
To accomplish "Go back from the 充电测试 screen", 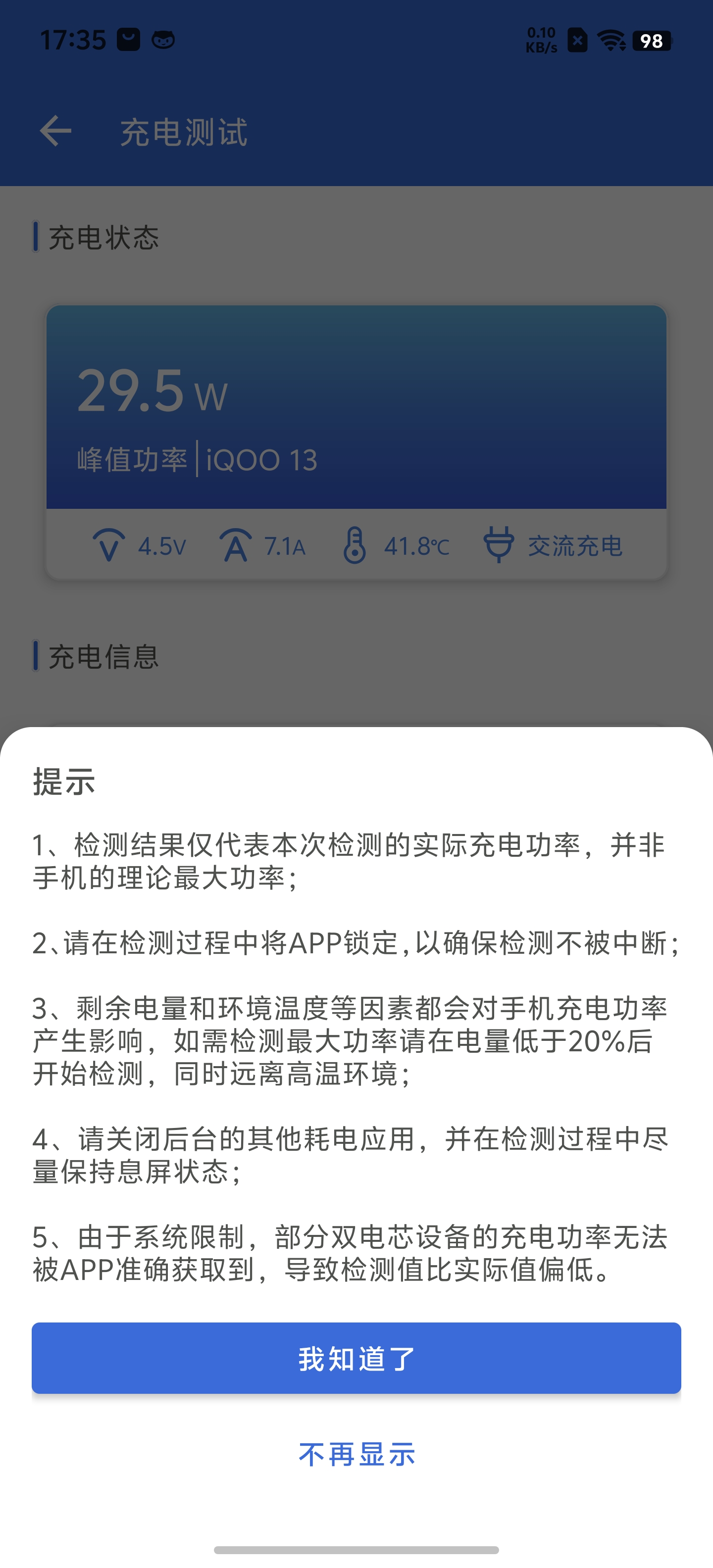I will pos(55,131).
